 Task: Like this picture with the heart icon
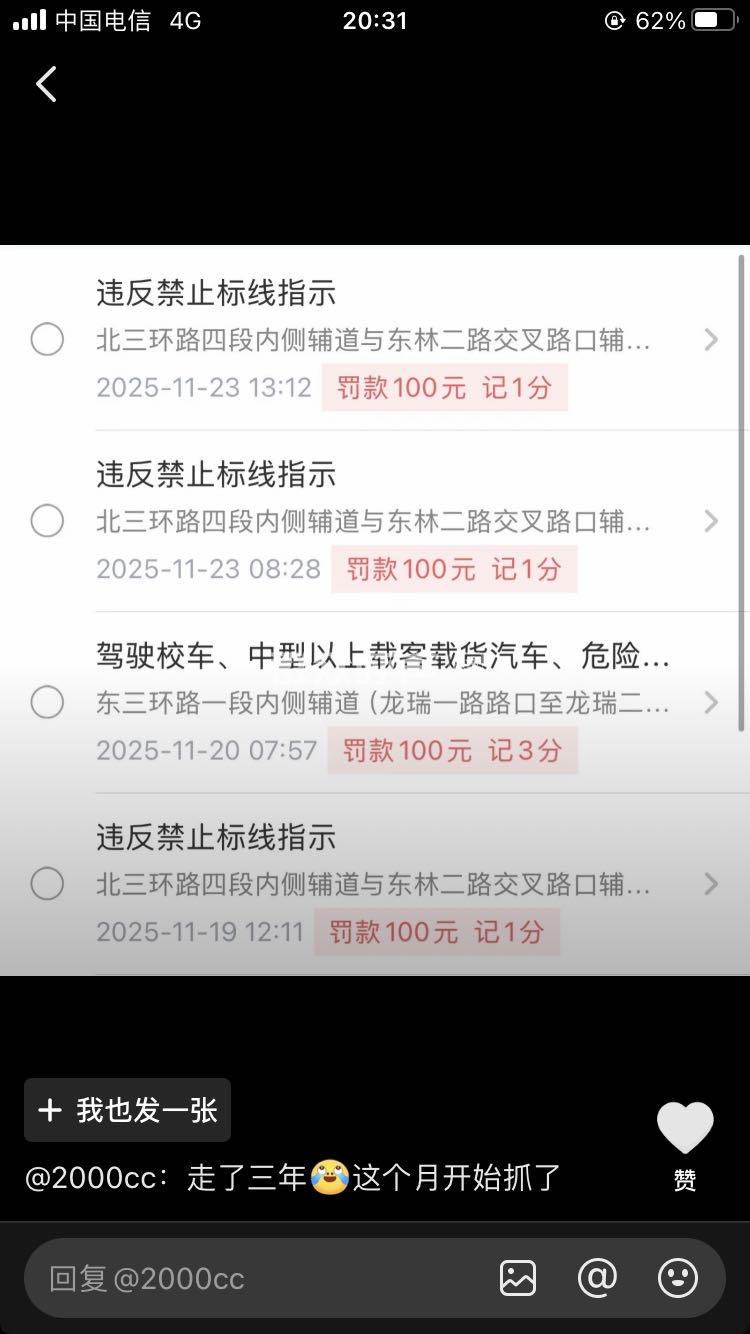[x=685, y=1130]
